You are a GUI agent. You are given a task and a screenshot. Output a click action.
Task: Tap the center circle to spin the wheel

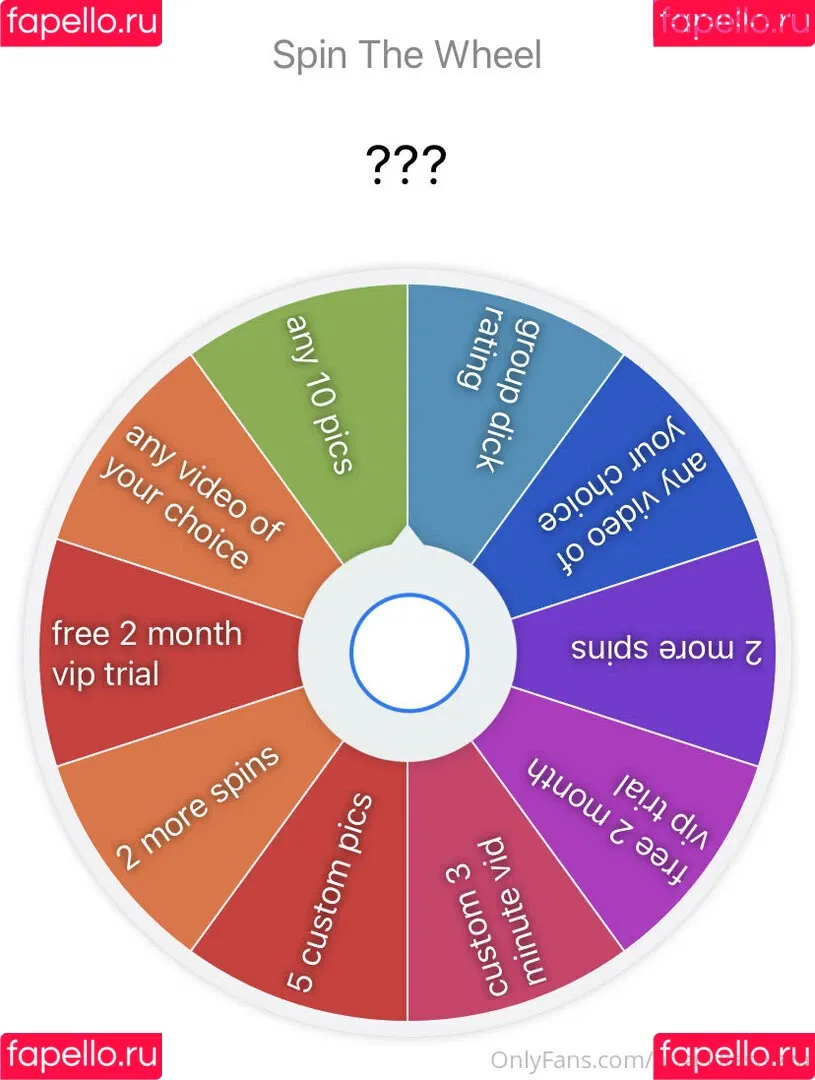click(408, 652)
